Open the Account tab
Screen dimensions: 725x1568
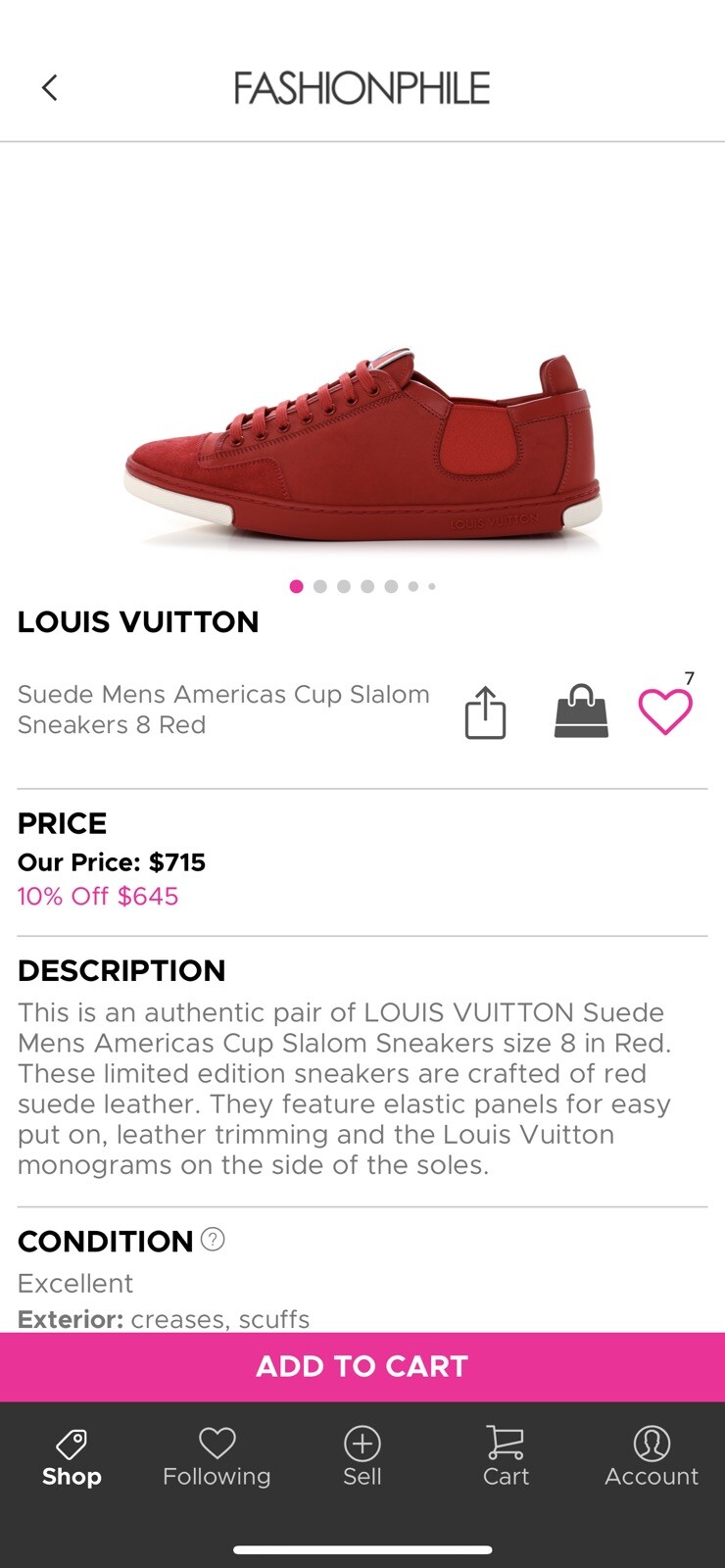coord(652,1457)
